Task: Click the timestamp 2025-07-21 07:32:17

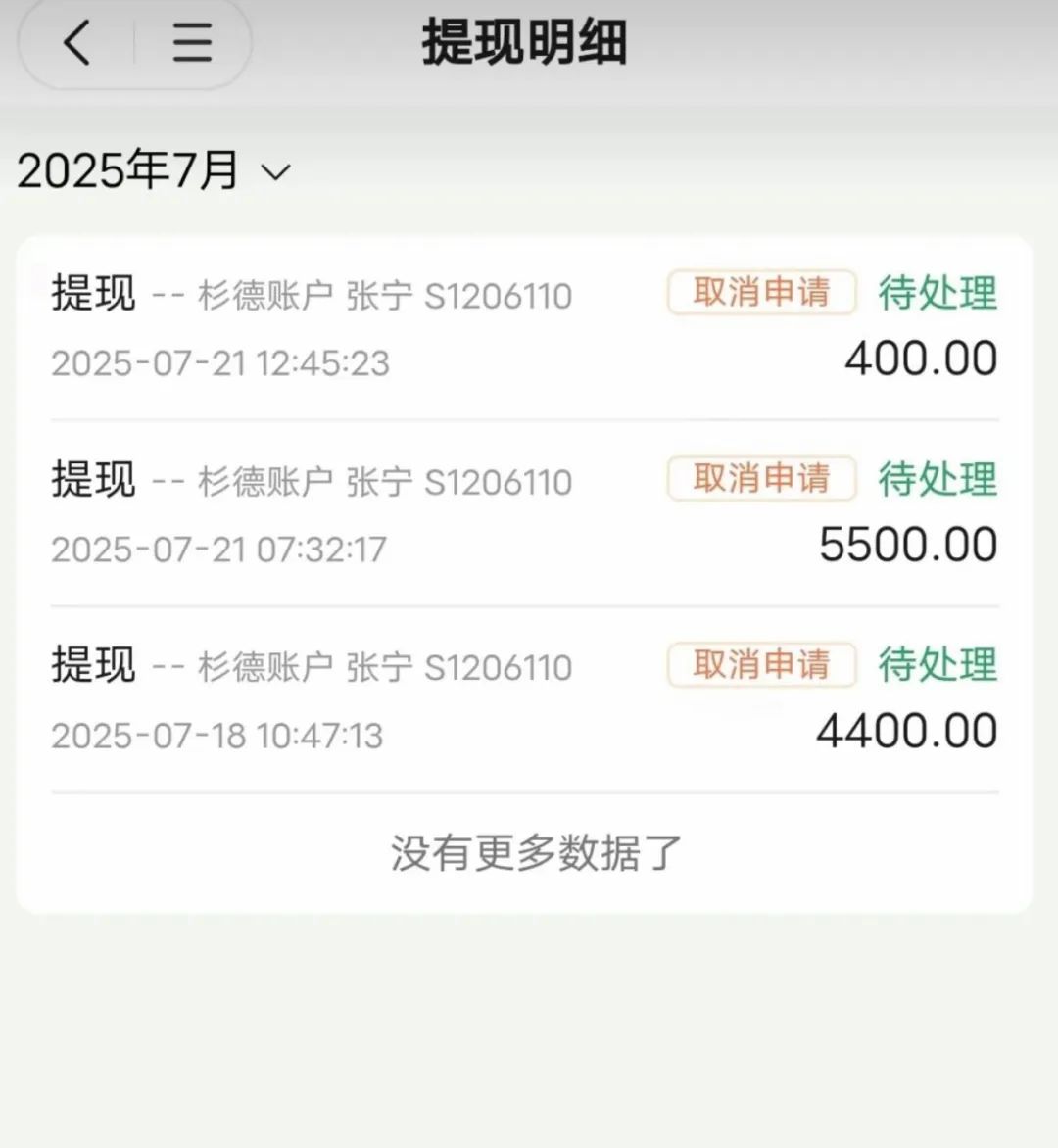Action: pyautogui.click(x=218, y=550)
